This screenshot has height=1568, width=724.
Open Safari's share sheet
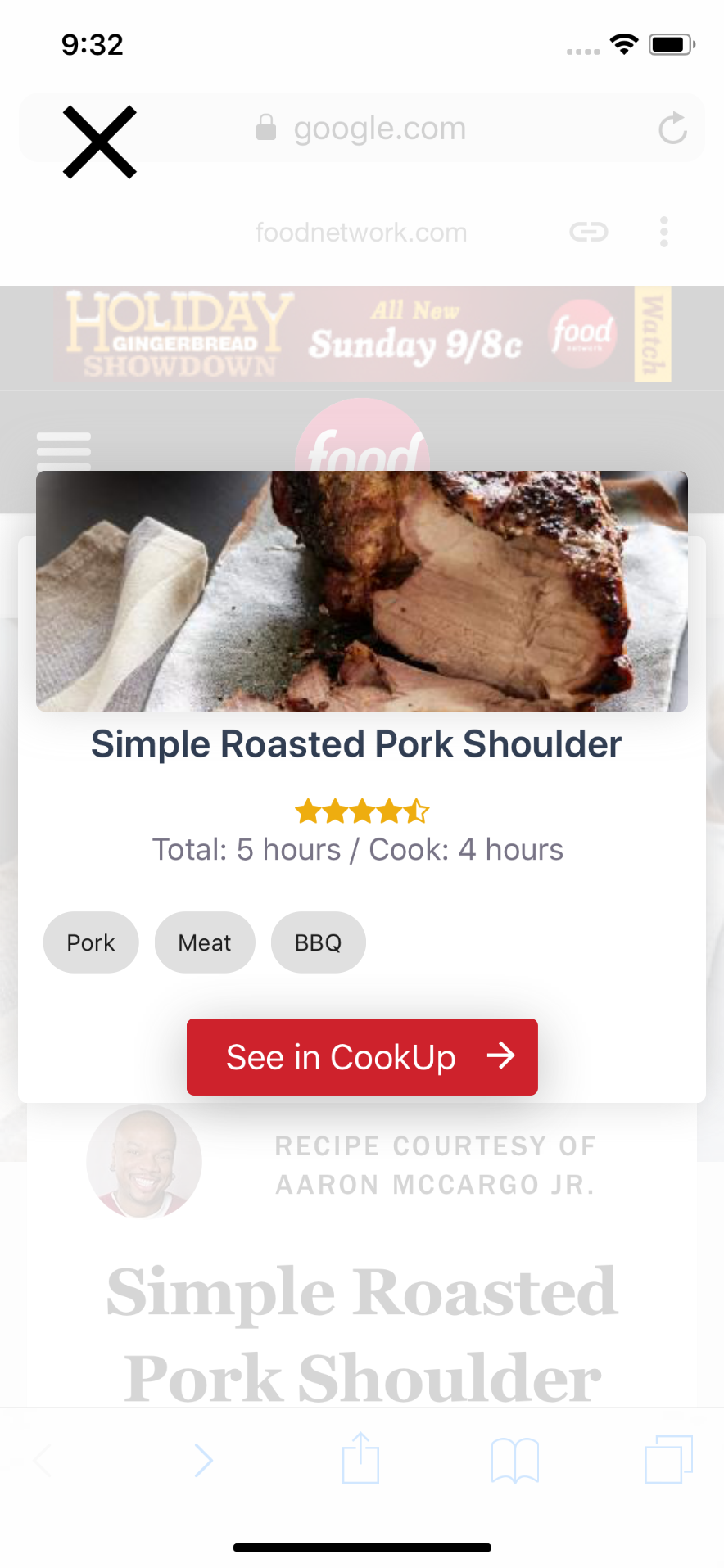pyautogui.click(x=360, y=1459)
